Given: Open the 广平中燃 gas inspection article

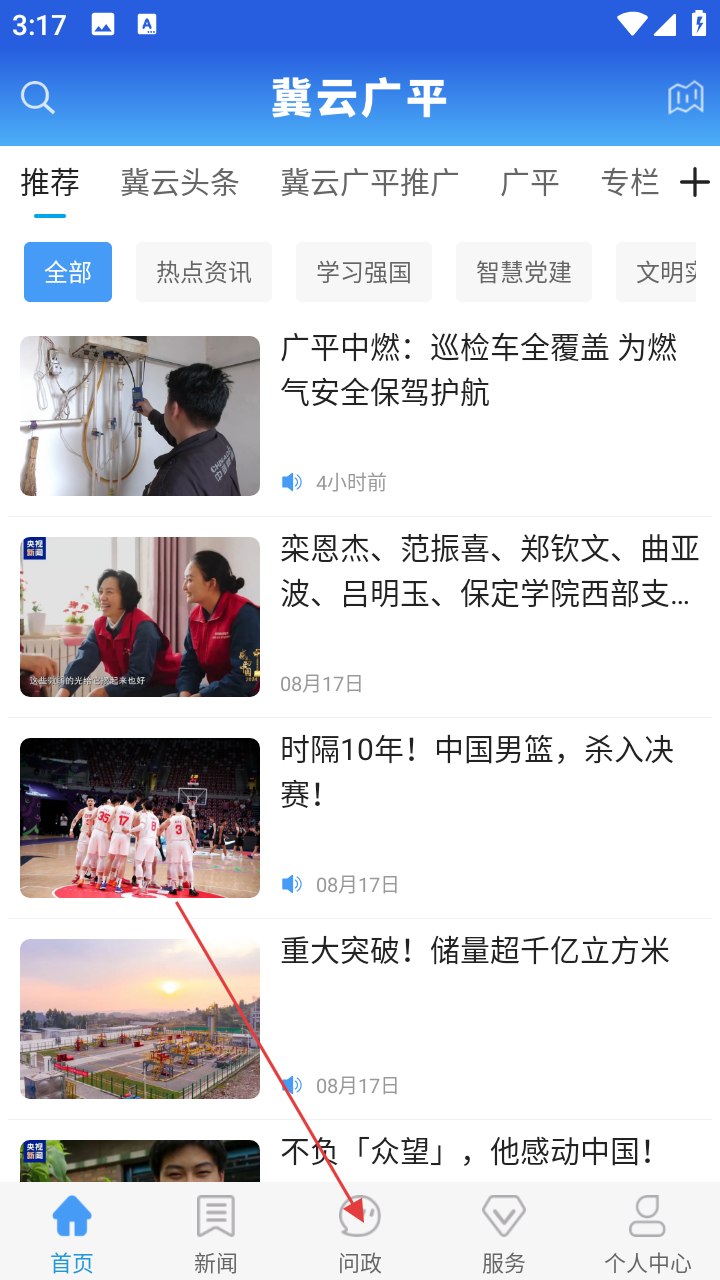Looking at the screenshot, I should pos(480,370).
